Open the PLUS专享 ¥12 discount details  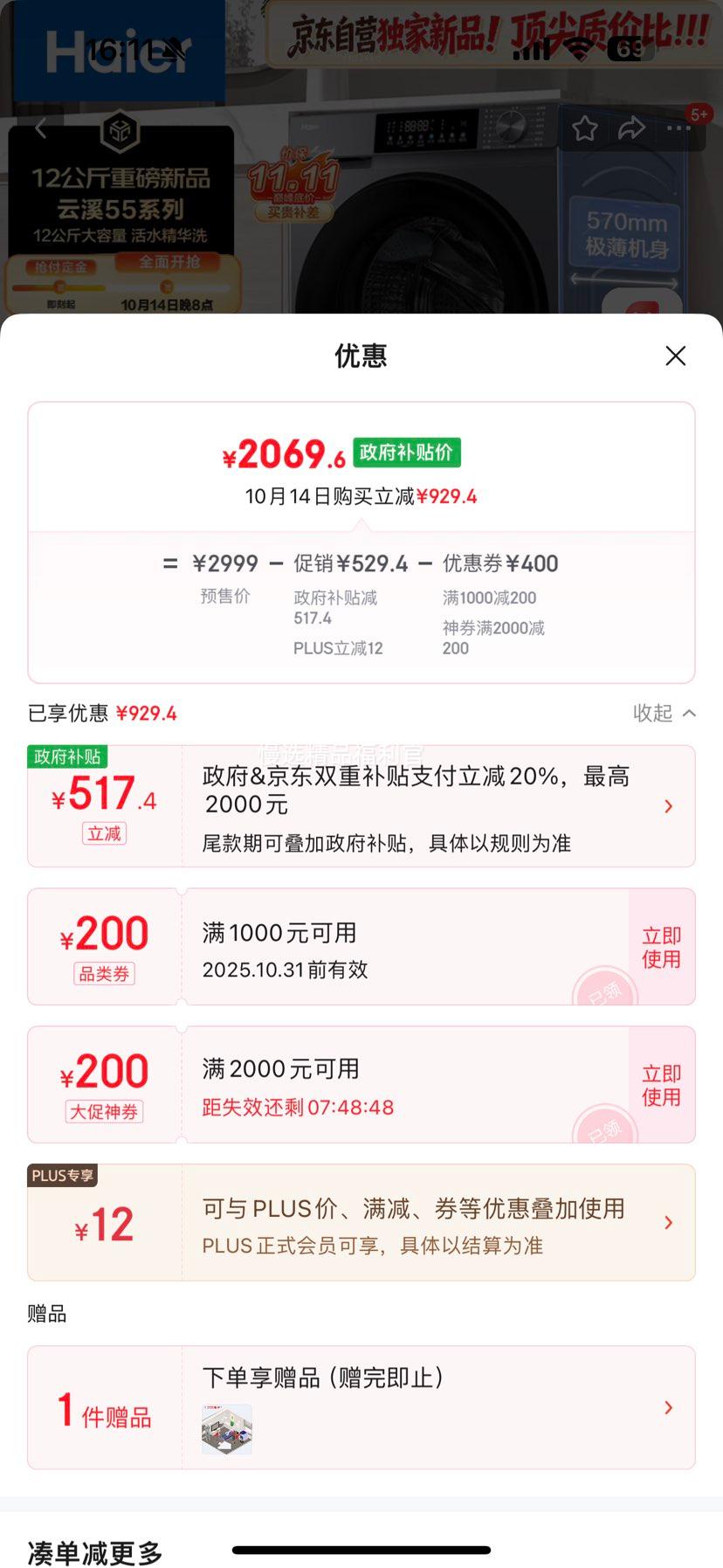coord(668,1222)
